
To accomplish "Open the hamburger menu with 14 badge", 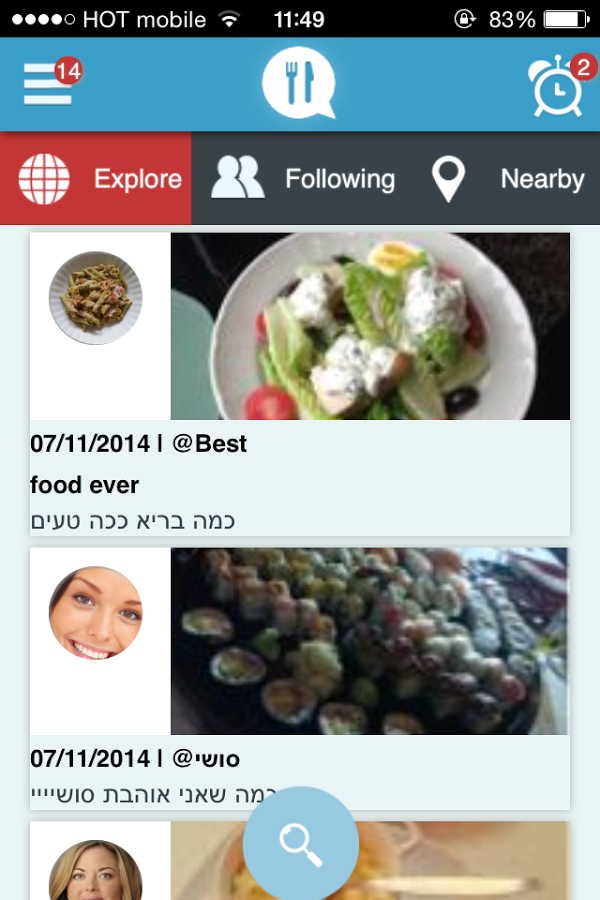I will point(48,84).
